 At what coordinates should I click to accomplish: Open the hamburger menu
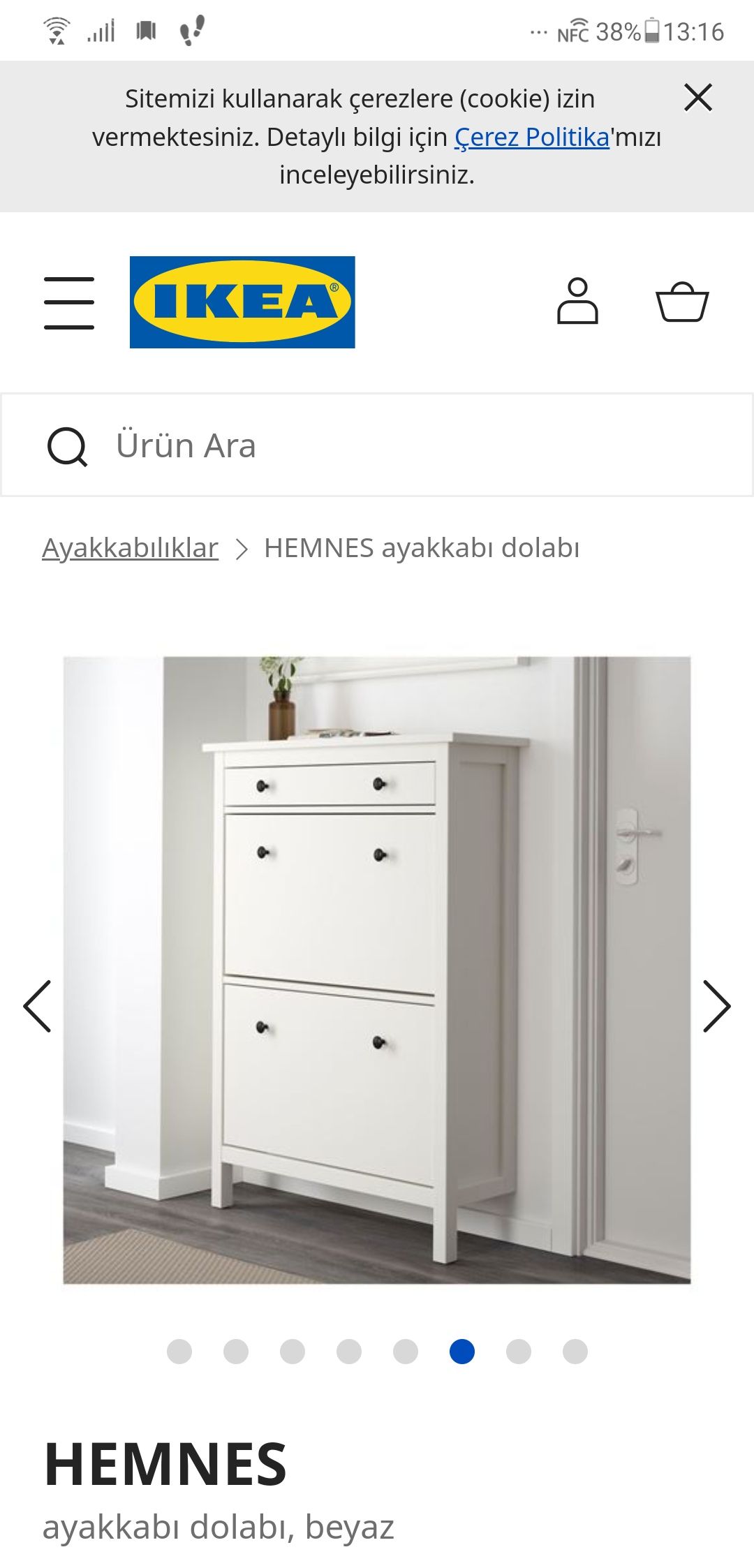[x=69, y=302]
